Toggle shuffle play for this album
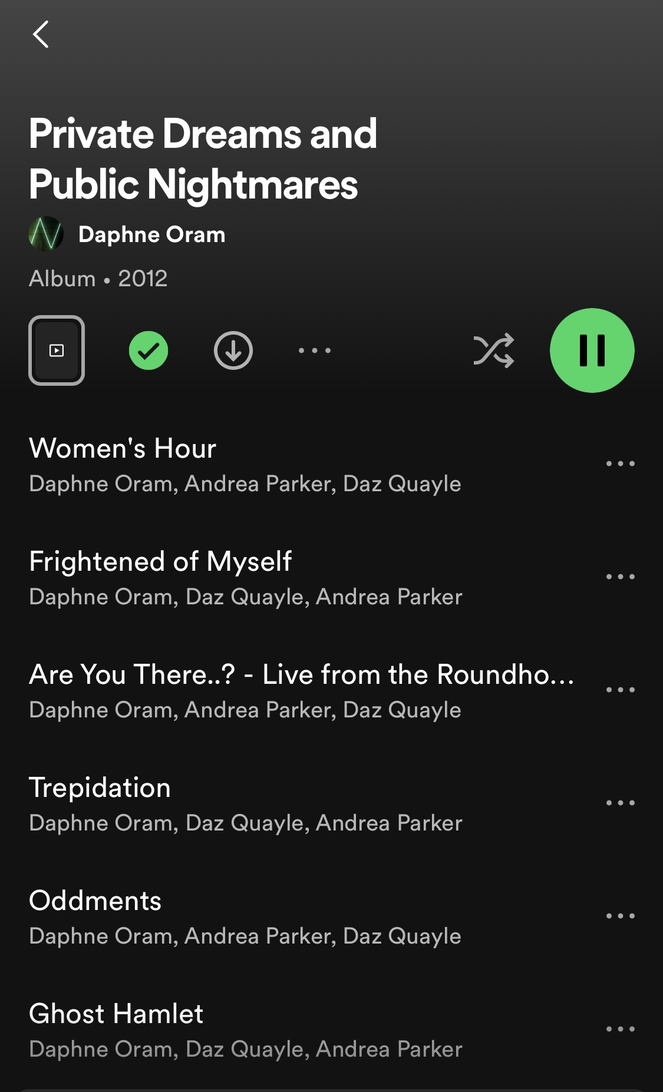Viewport: 663px width, 1092px height. [493, 351]
